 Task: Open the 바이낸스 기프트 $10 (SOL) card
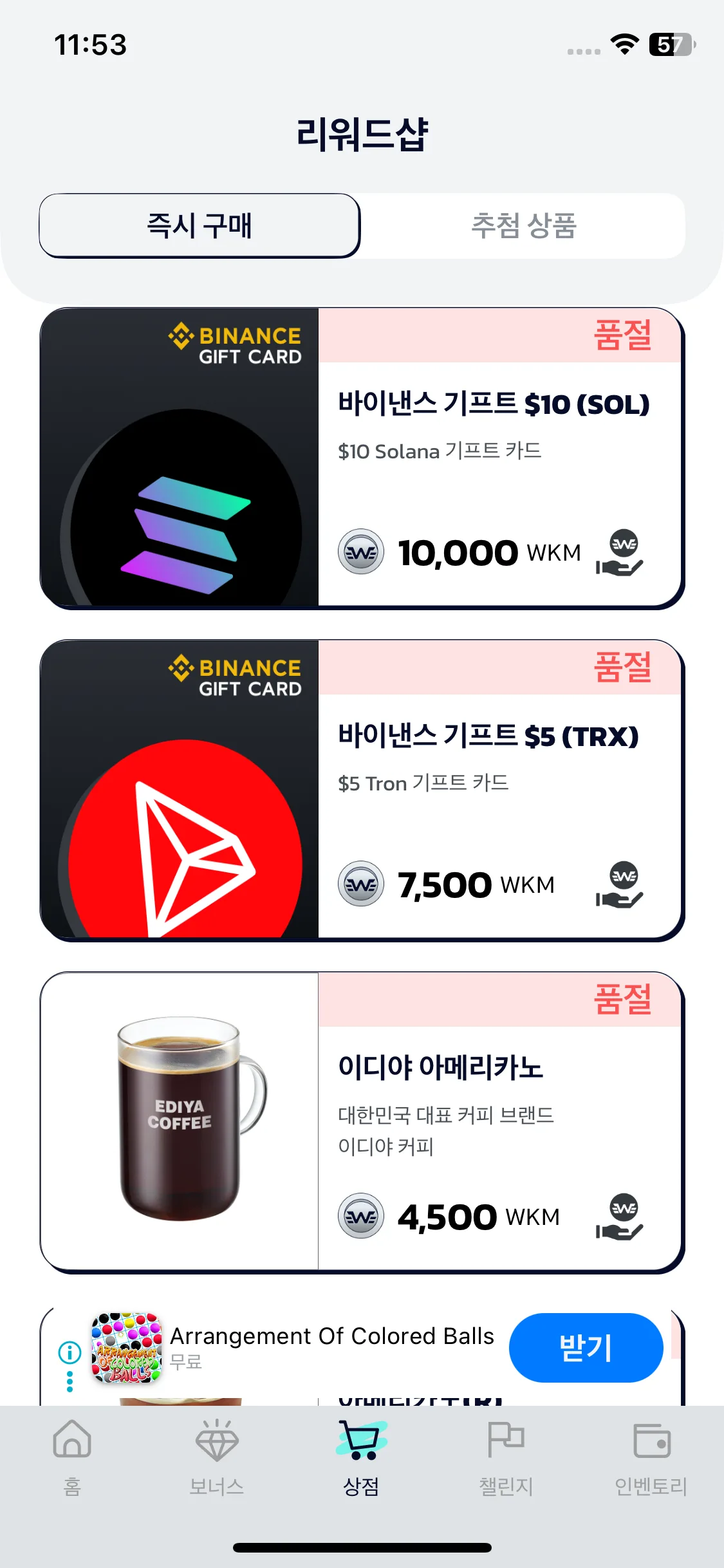coord(360,458)
